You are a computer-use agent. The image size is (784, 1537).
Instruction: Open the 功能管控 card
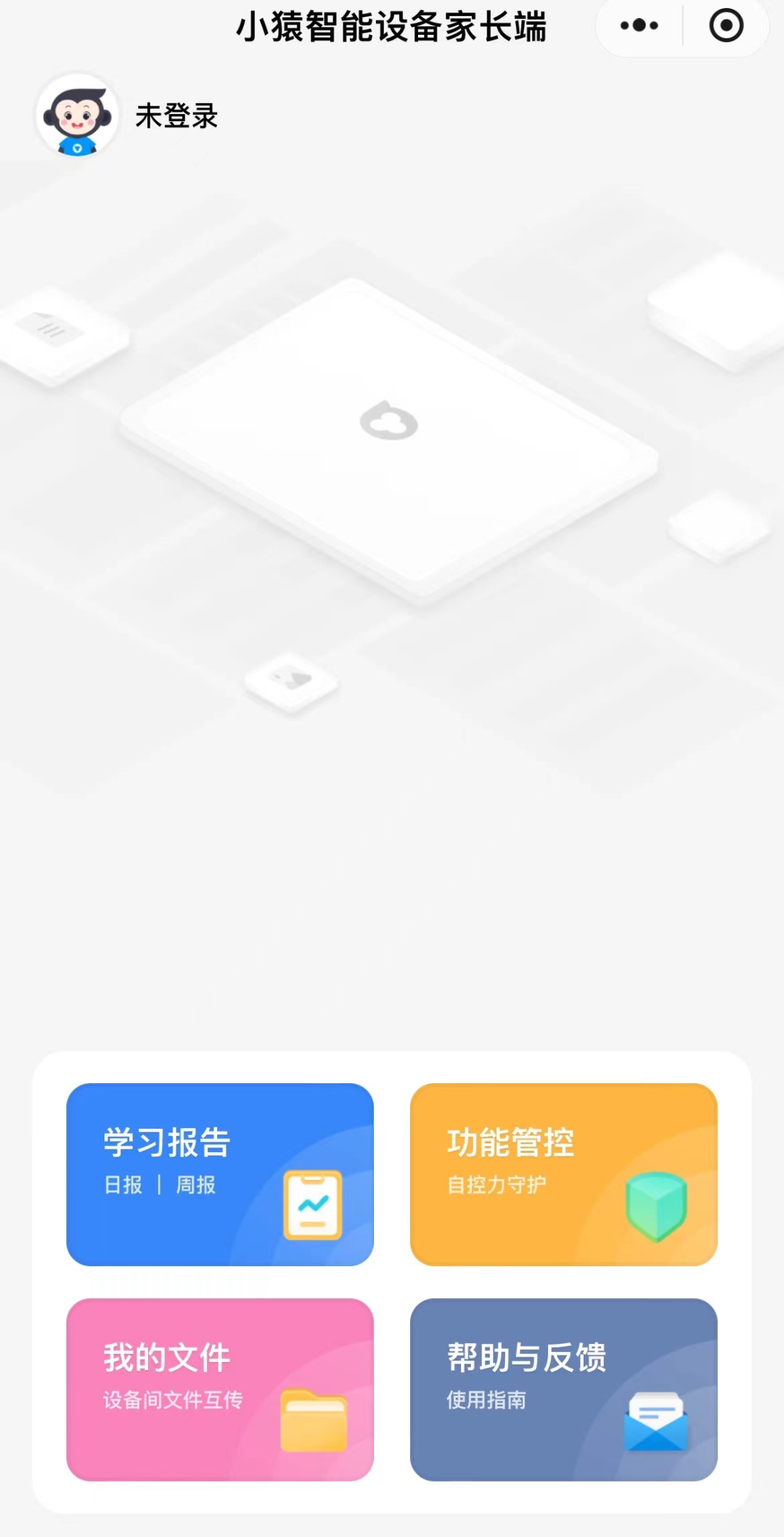click(x=563, y=1174)
